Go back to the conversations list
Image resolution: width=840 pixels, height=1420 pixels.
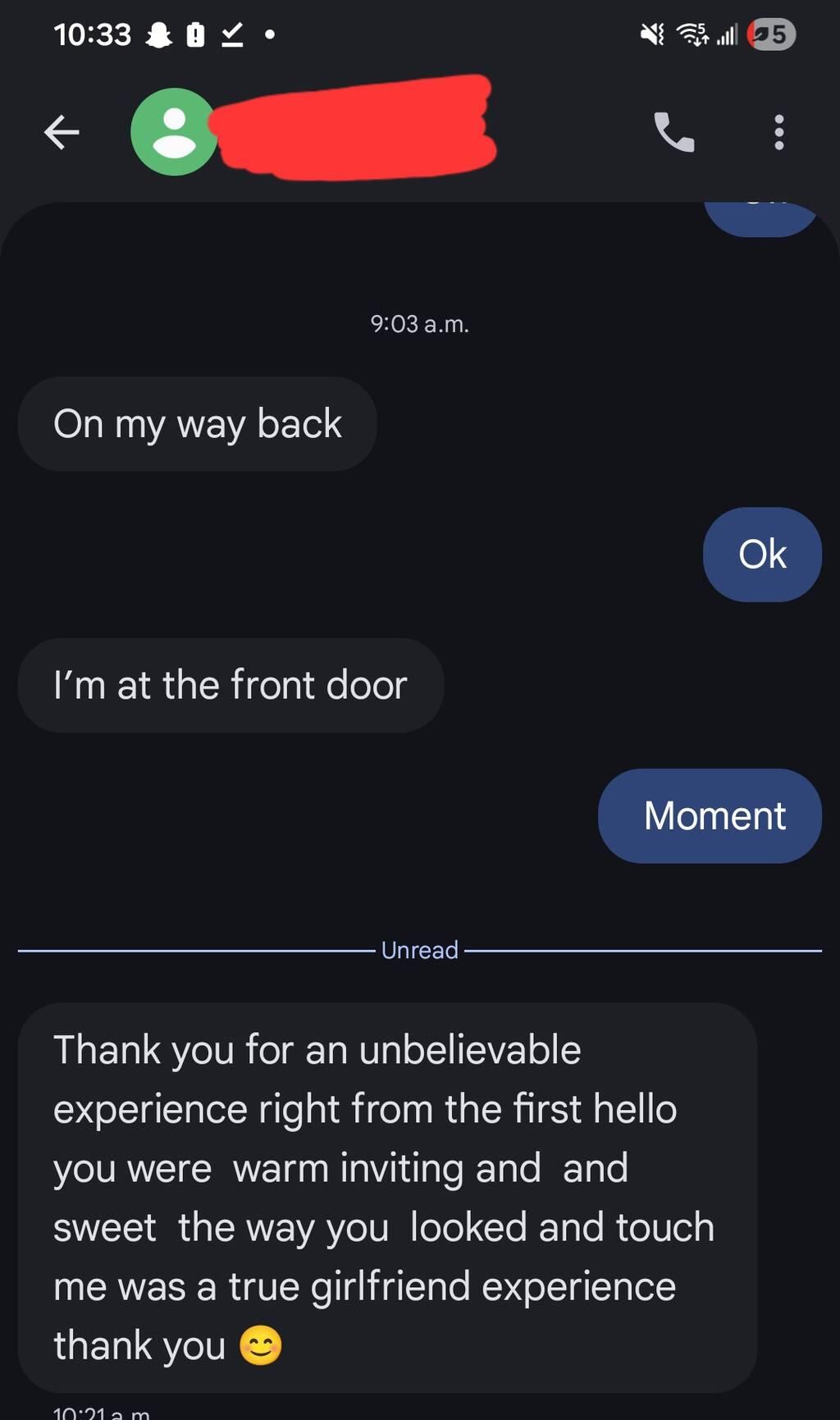click(x=62, y=132)
